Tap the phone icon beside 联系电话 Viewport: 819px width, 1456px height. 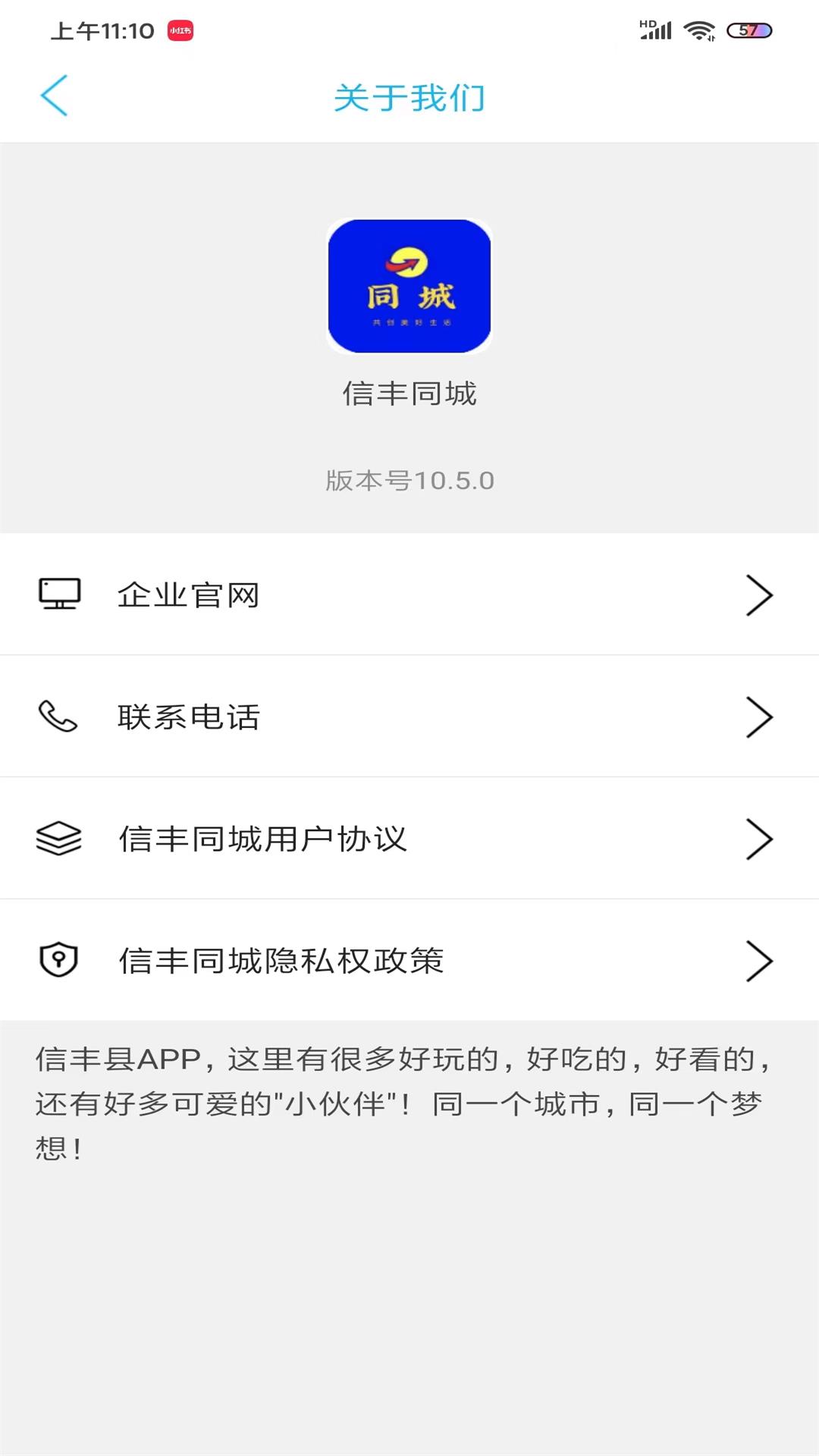[x=58, y=717]
